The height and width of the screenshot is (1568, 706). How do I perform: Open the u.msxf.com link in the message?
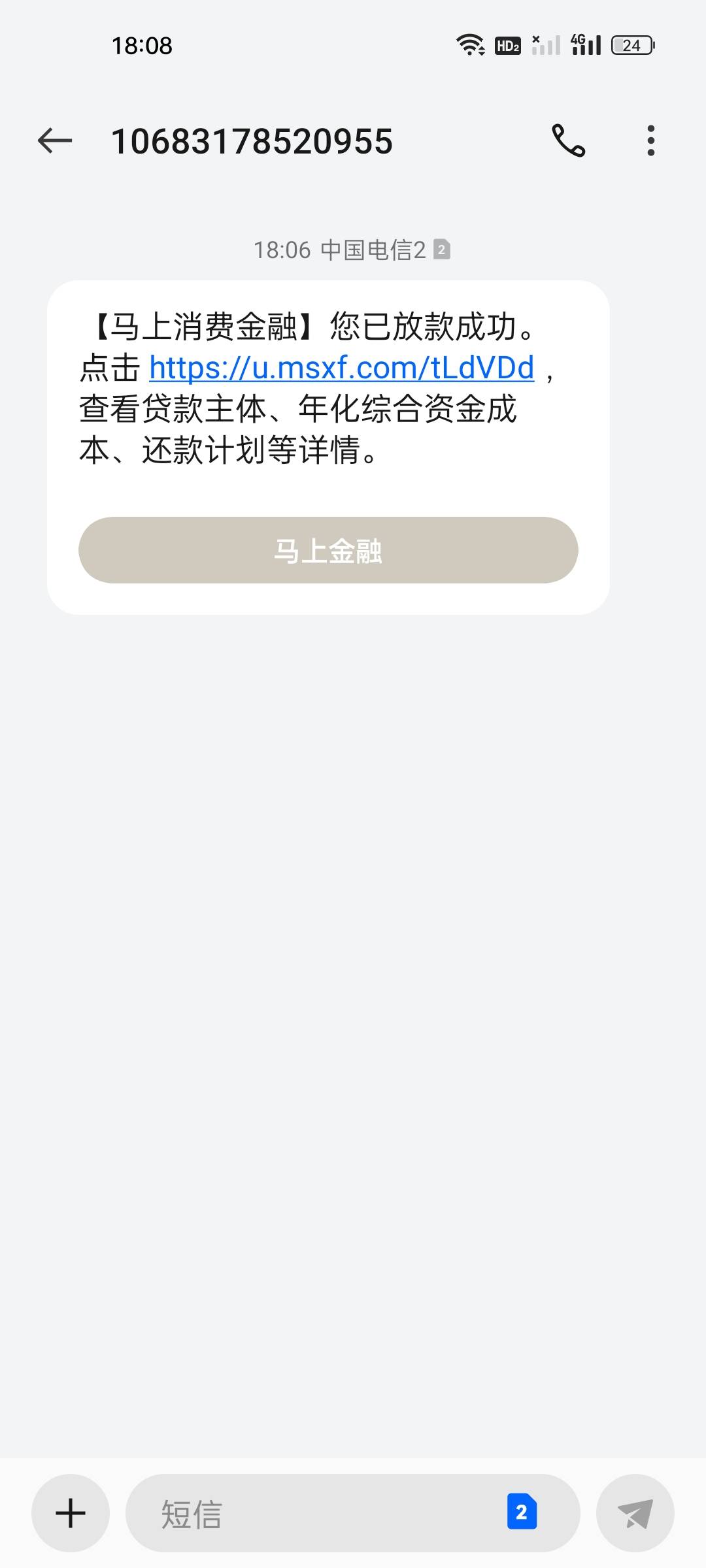coord(341,368)
